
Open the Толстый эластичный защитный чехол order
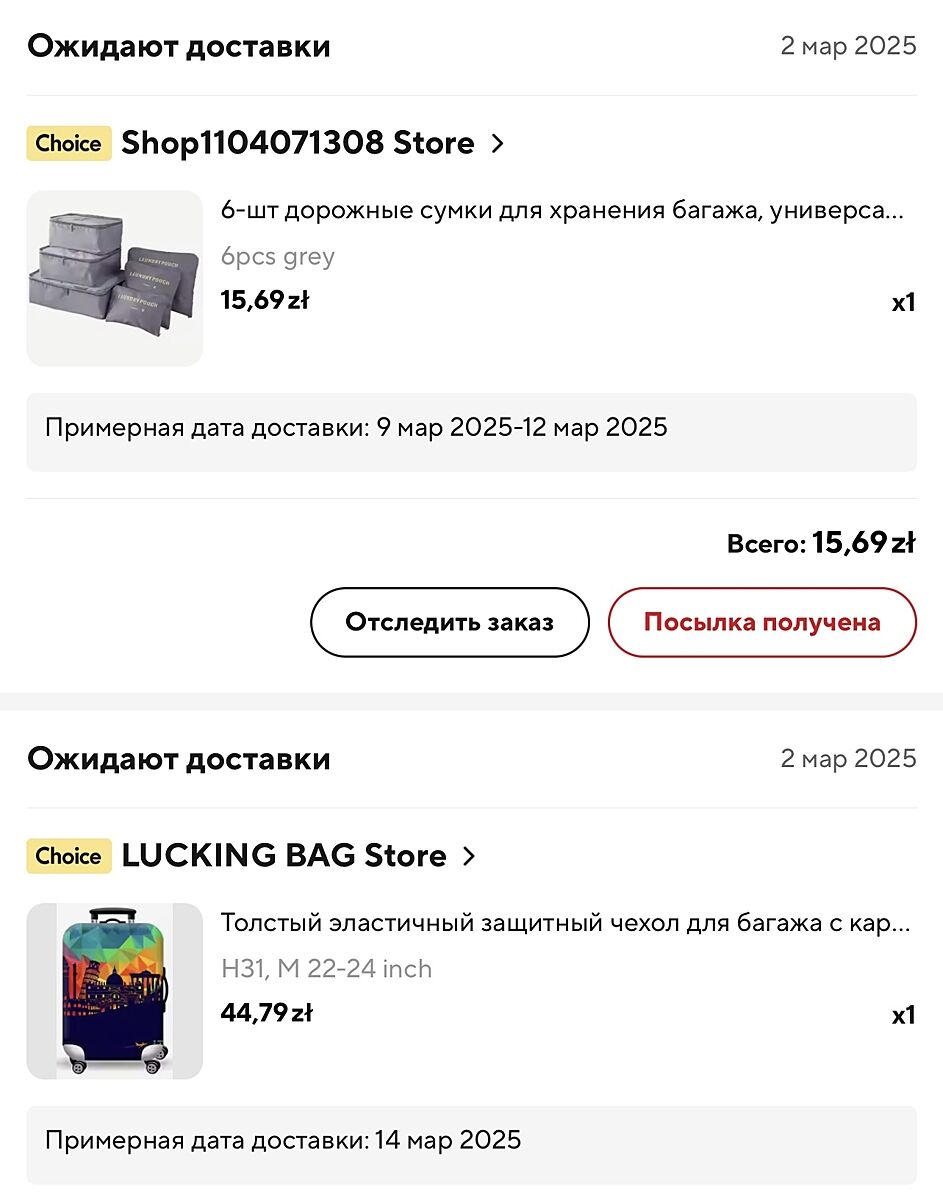coord(565,922)
